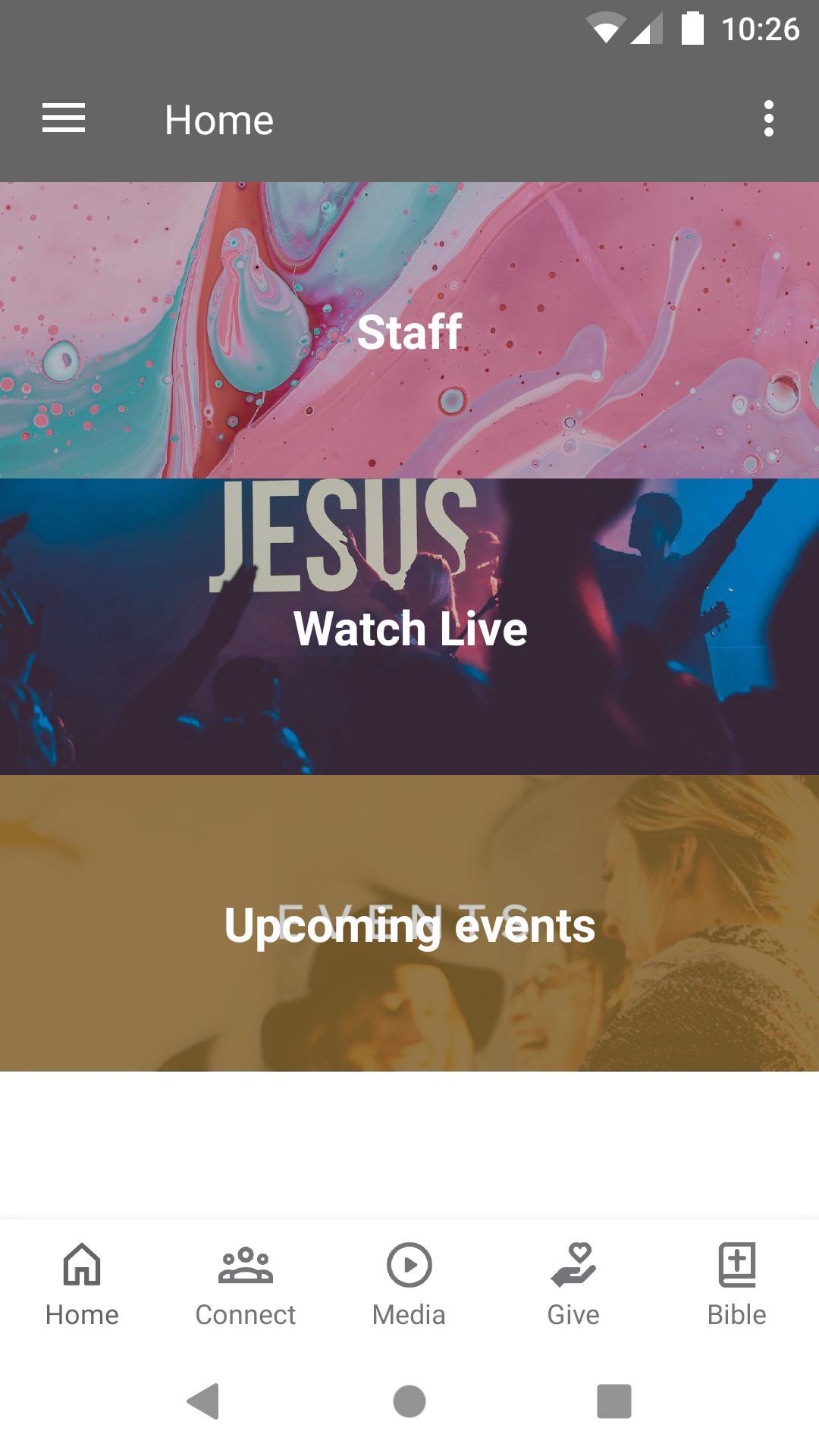
Task: View the Upcoming events tile
Action: [409, 924]
